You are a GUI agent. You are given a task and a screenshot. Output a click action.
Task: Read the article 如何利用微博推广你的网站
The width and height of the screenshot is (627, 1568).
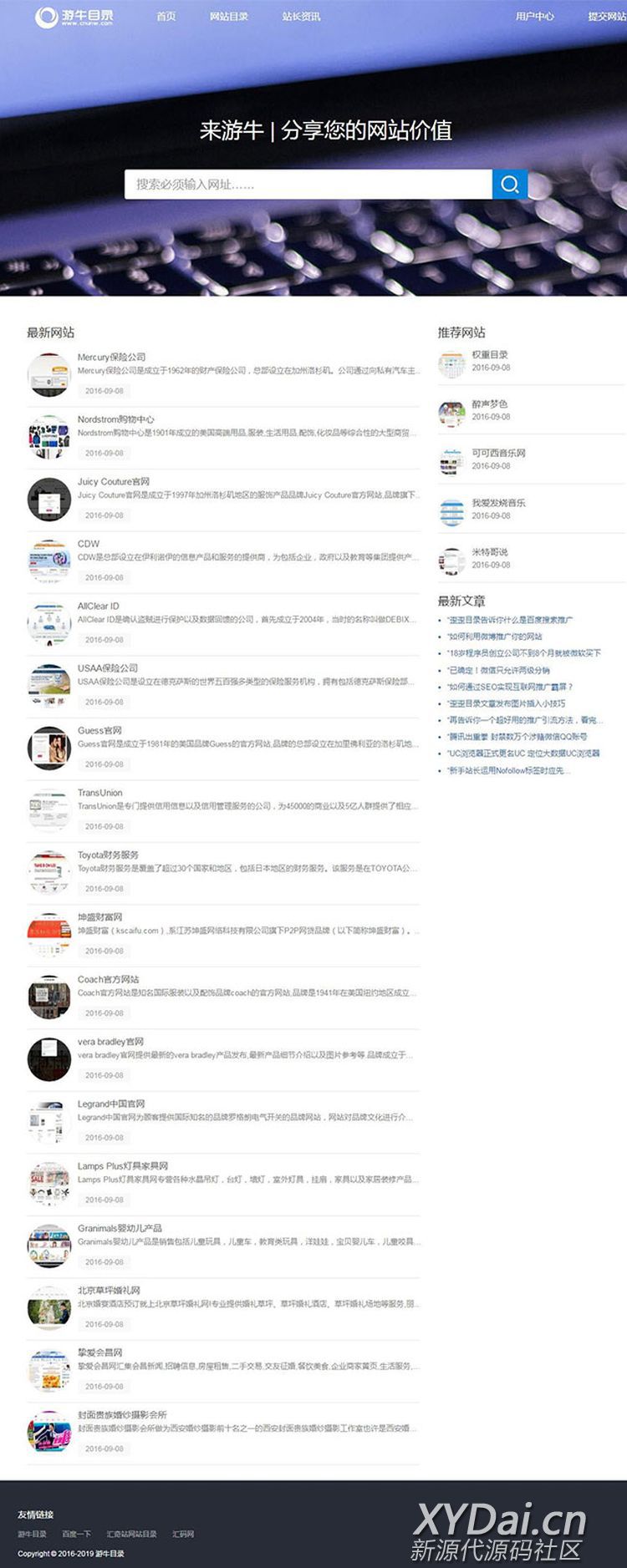point(495,637)
